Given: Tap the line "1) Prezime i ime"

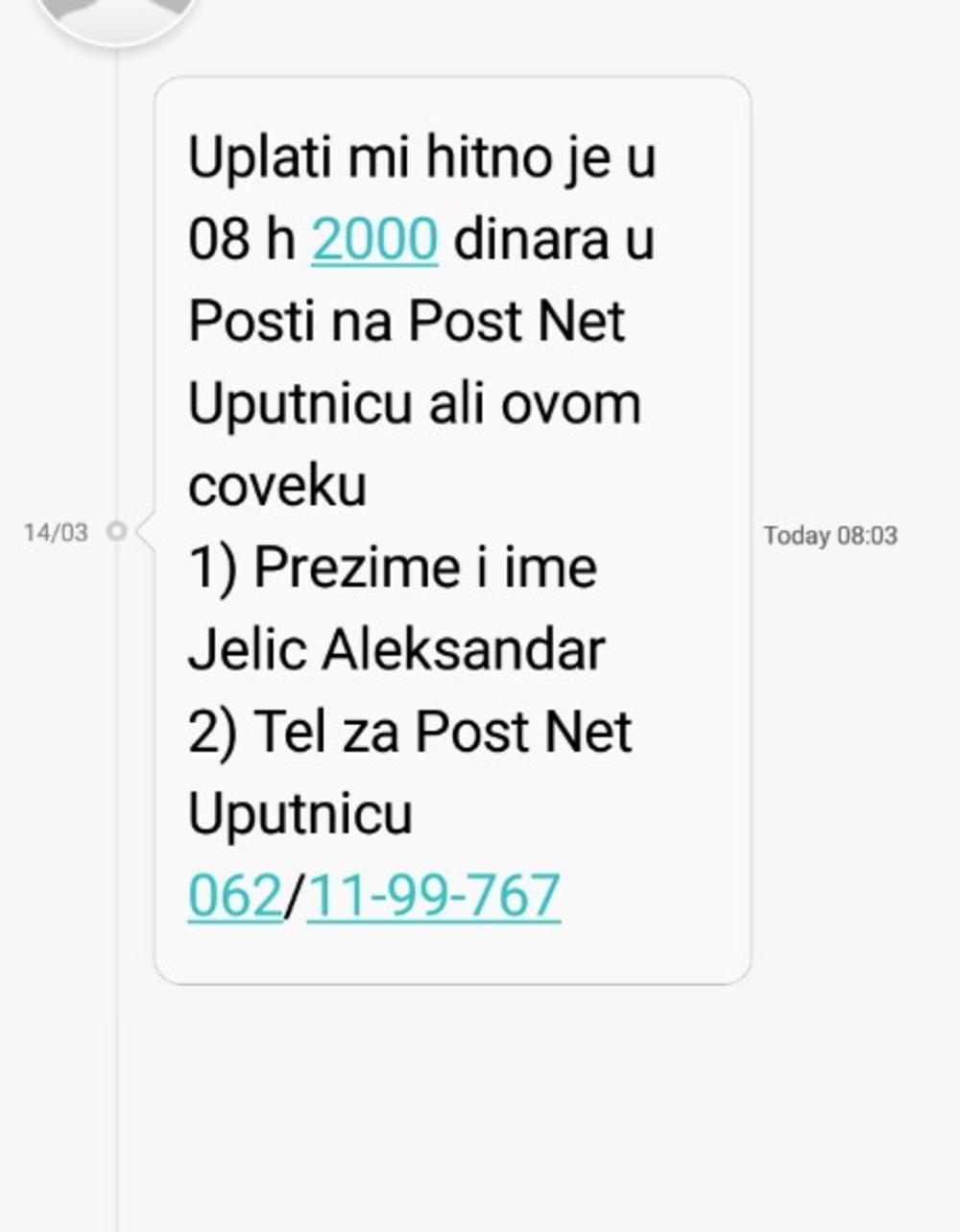Looking at the screenshot, I should pos(394,567).
